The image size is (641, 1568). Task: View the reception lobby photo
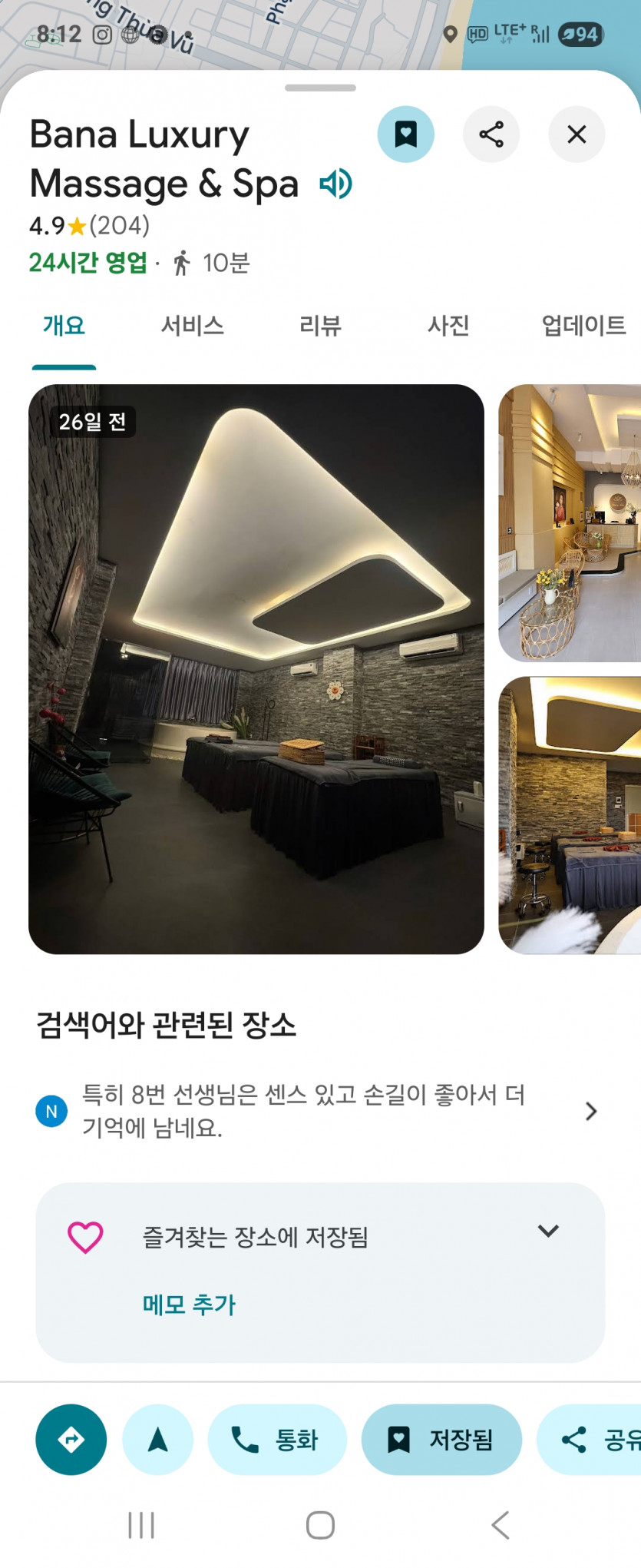(570, 522)
